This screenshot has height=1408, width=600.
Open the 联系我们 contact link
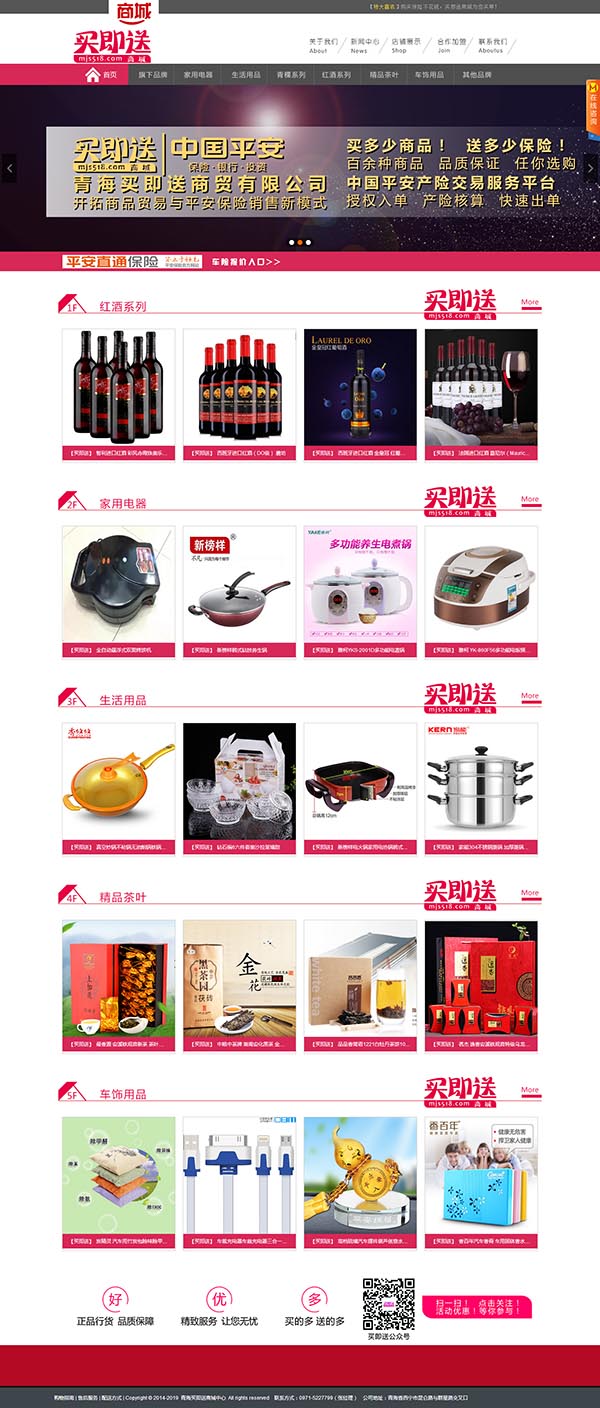tap(492, 45)
